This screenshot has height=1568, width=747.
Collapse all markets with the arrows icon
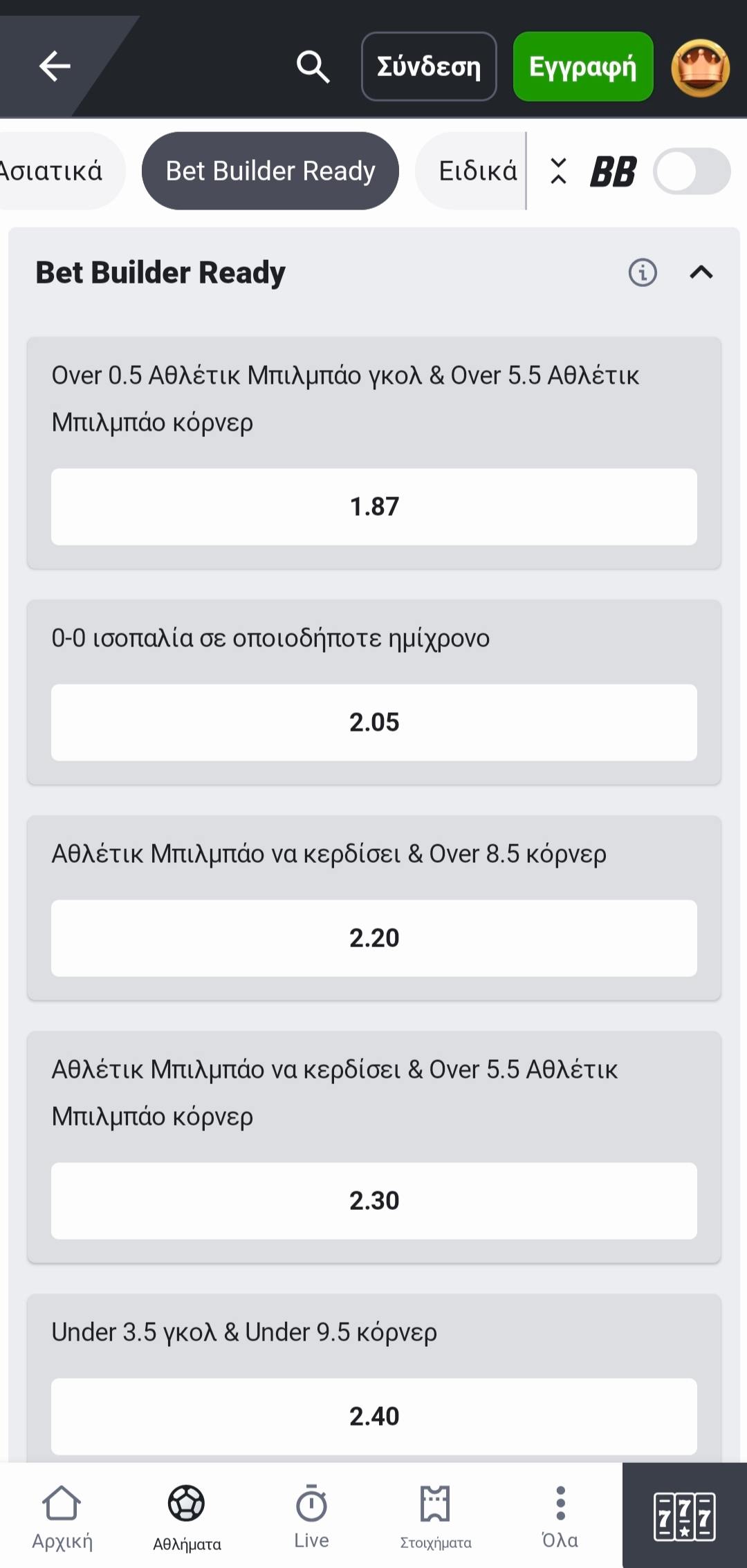[558, 171]
